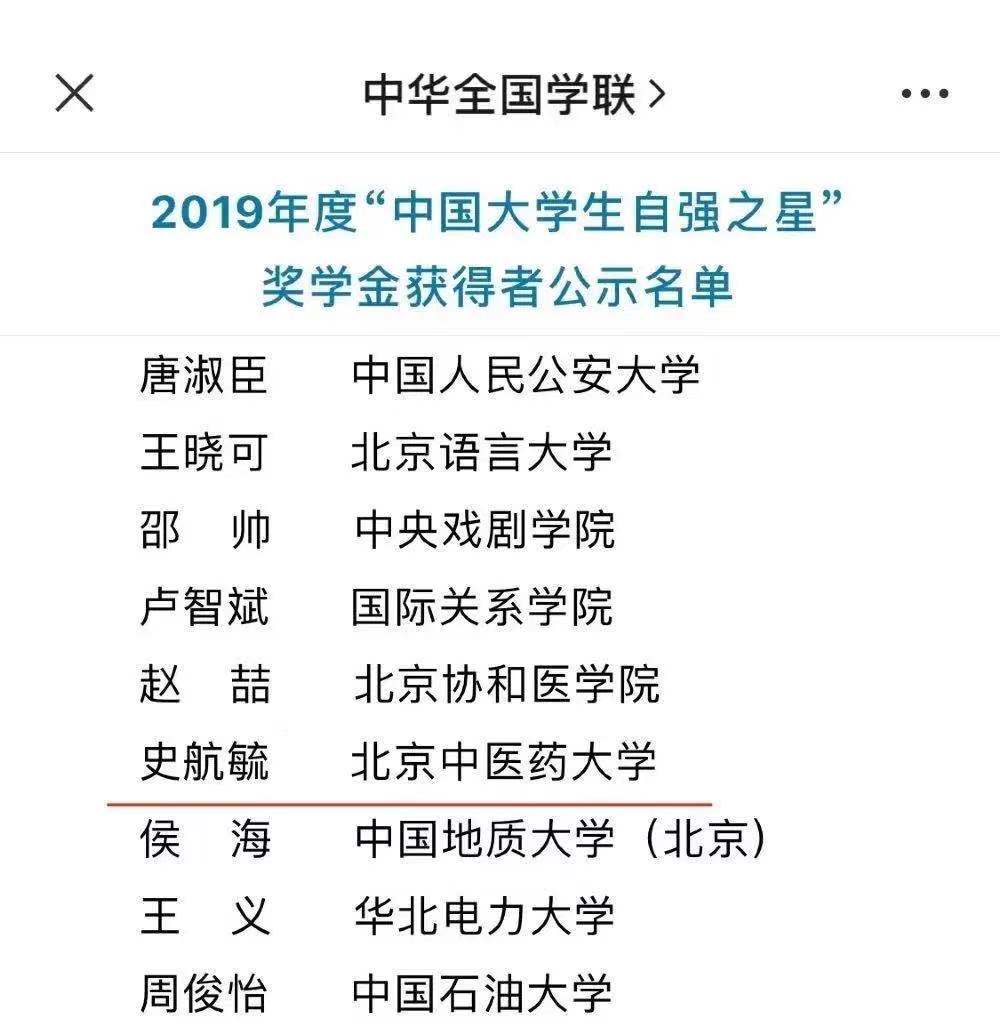1000x1036 pixels.
Task: Open the three-dot overflow menu
Action: click(924, 95)
